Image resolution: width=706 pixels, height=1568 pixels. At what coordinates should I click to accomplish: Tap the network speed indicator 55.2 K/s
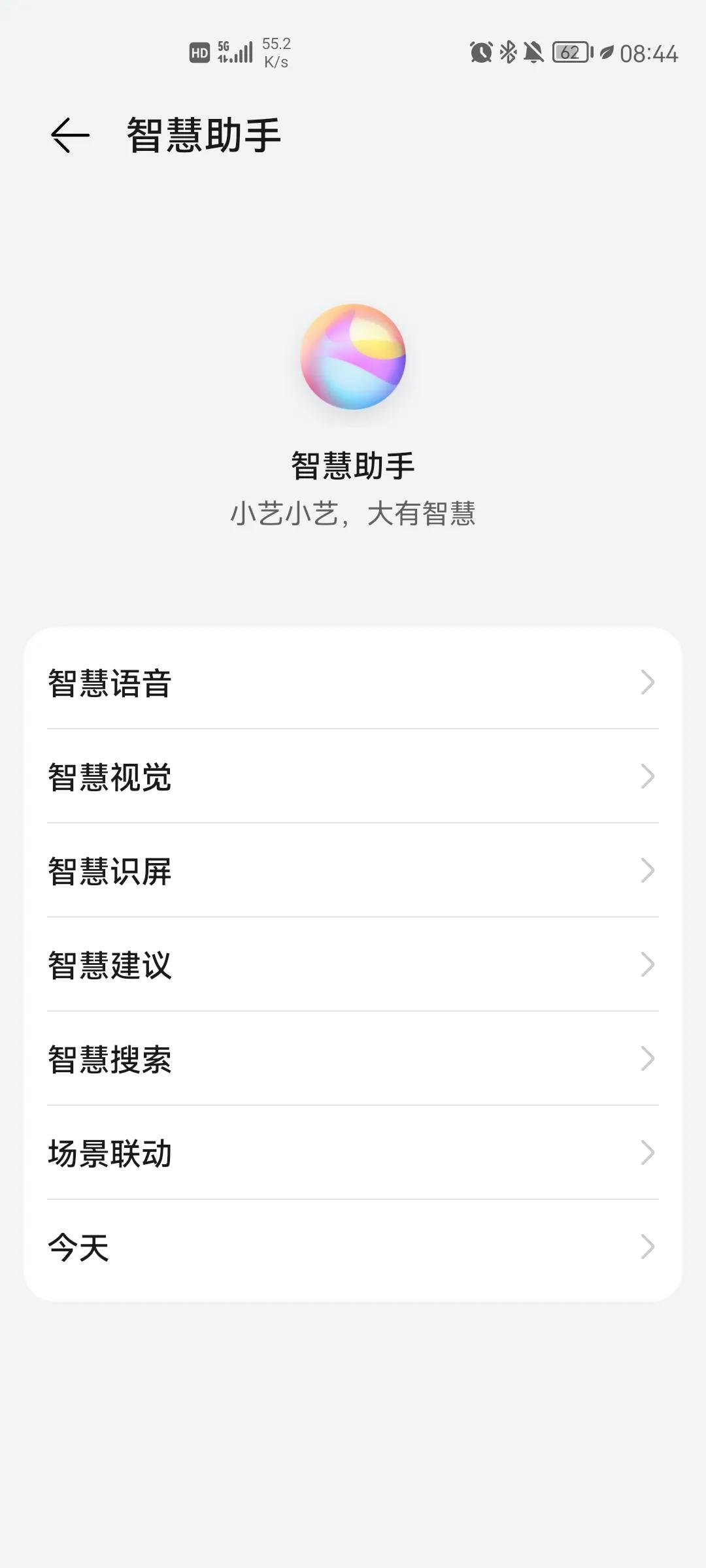[x=276, y=52]
